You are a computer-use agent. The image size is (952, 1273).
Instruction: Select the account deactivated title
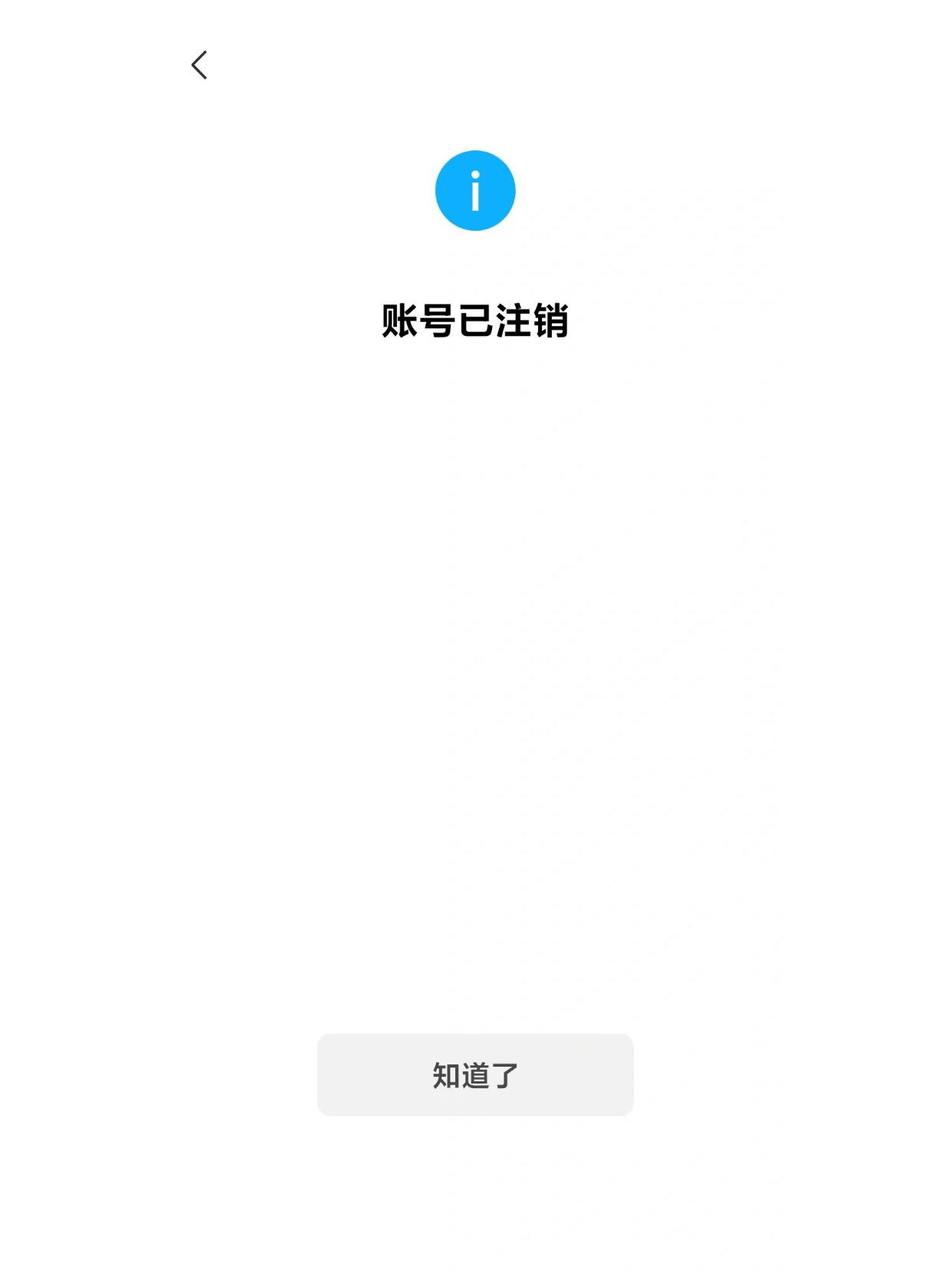click(475, 322)
